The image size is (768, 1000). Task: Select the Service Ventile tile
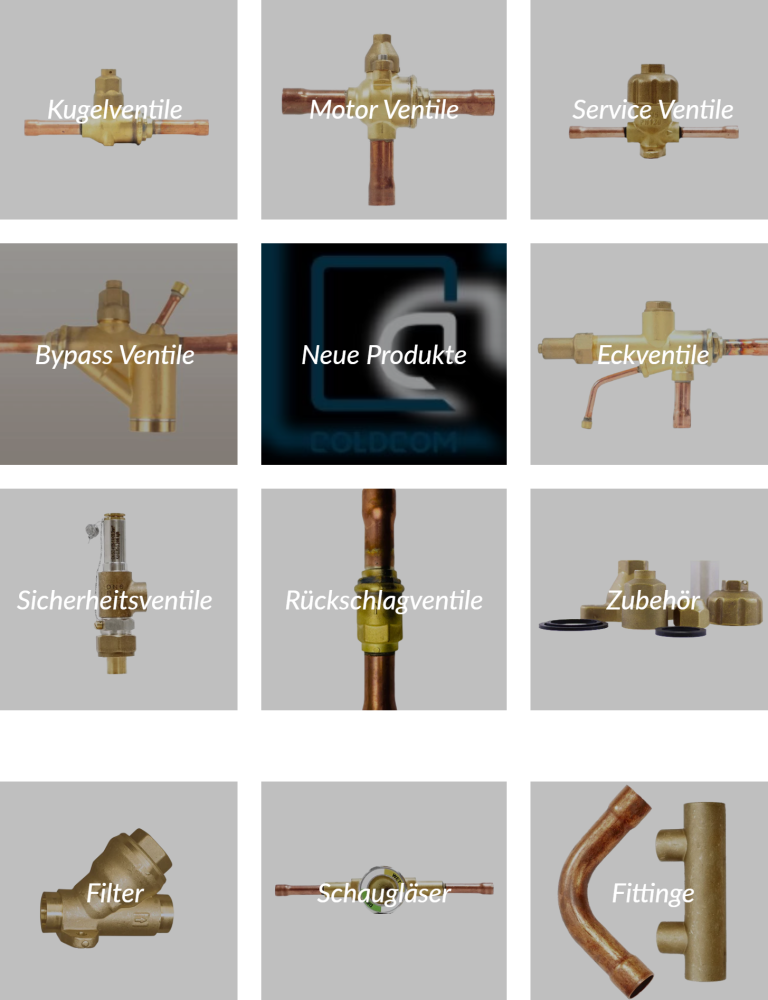point(652,109)
